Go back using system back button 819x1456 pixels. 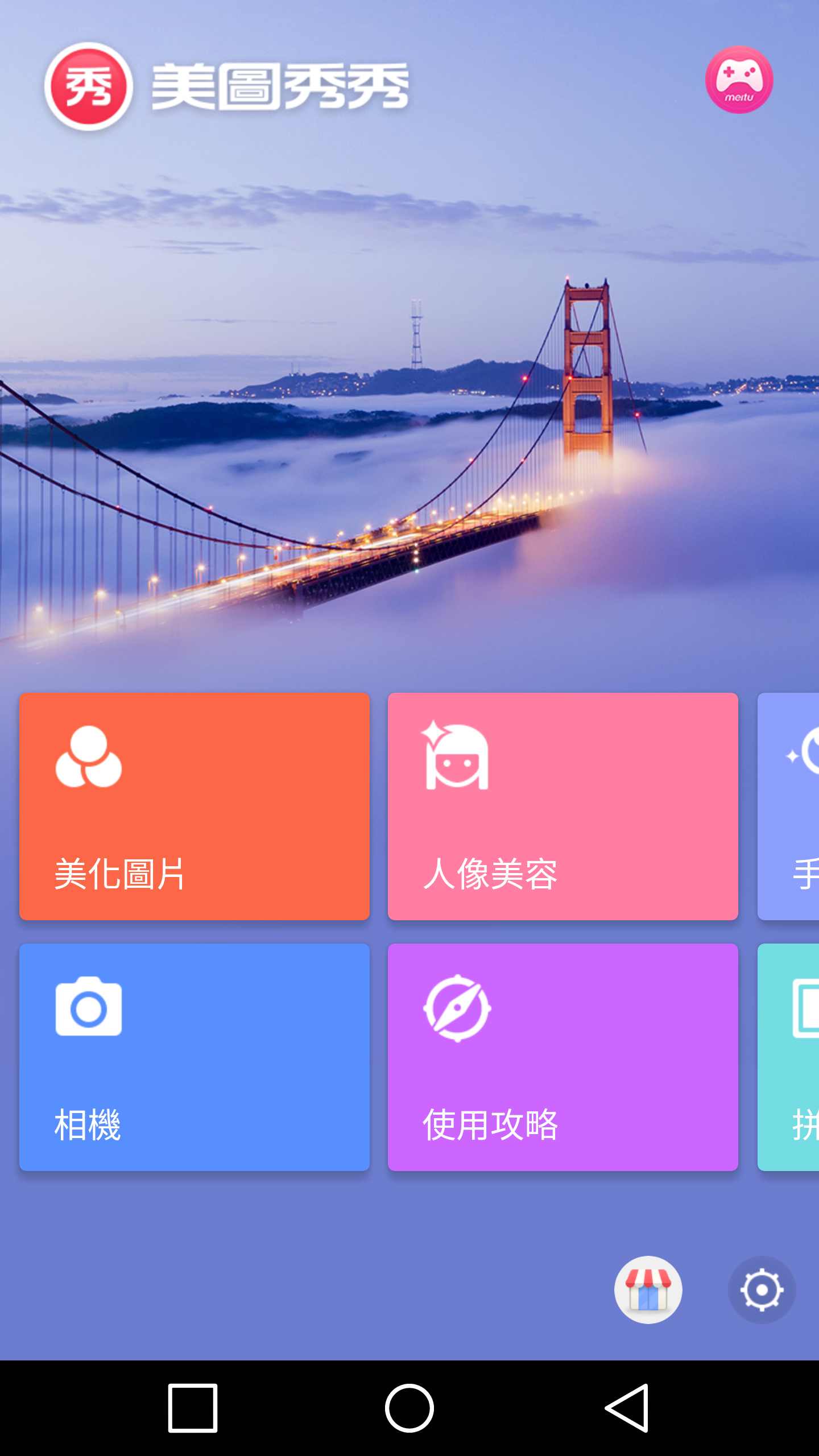coord(626,1408)
